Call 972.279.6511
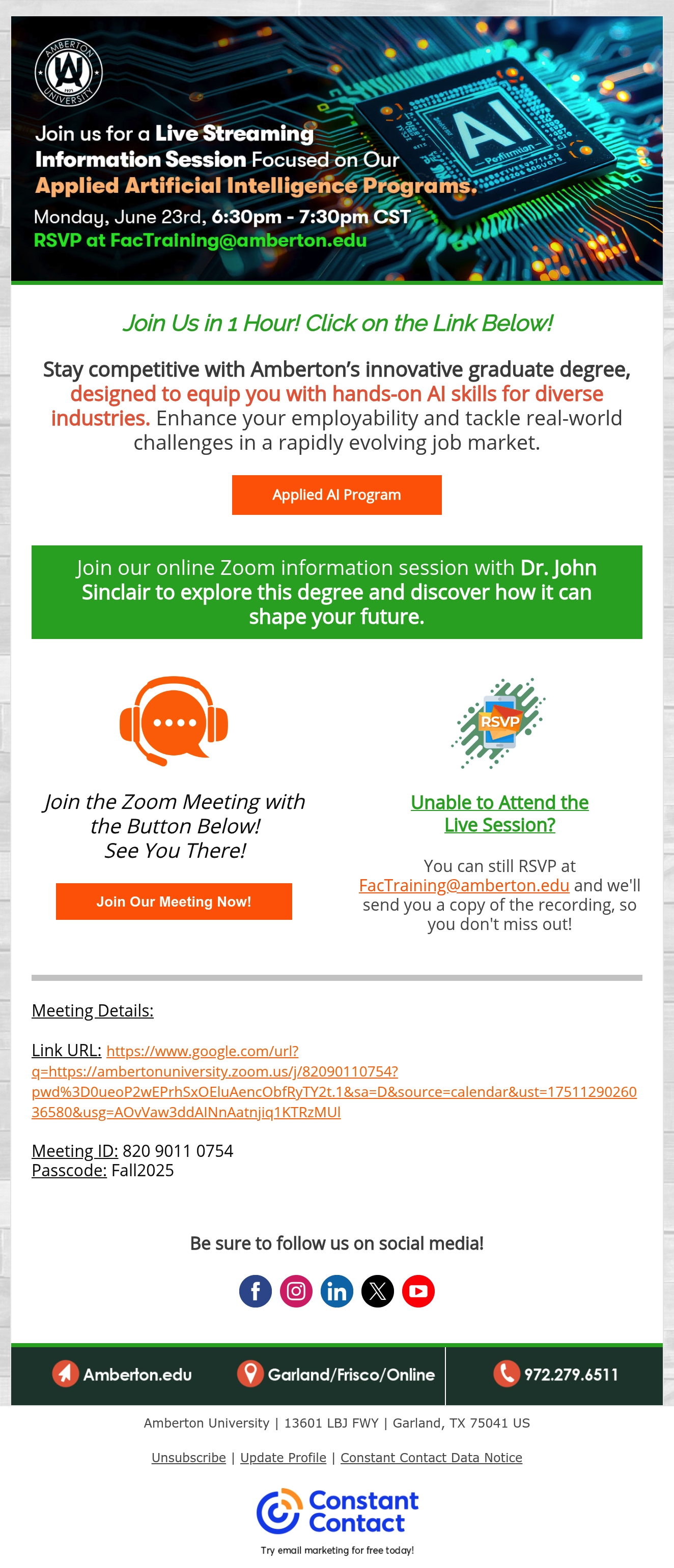Viewport: 674px width, 1568px height. [555, 1374]
